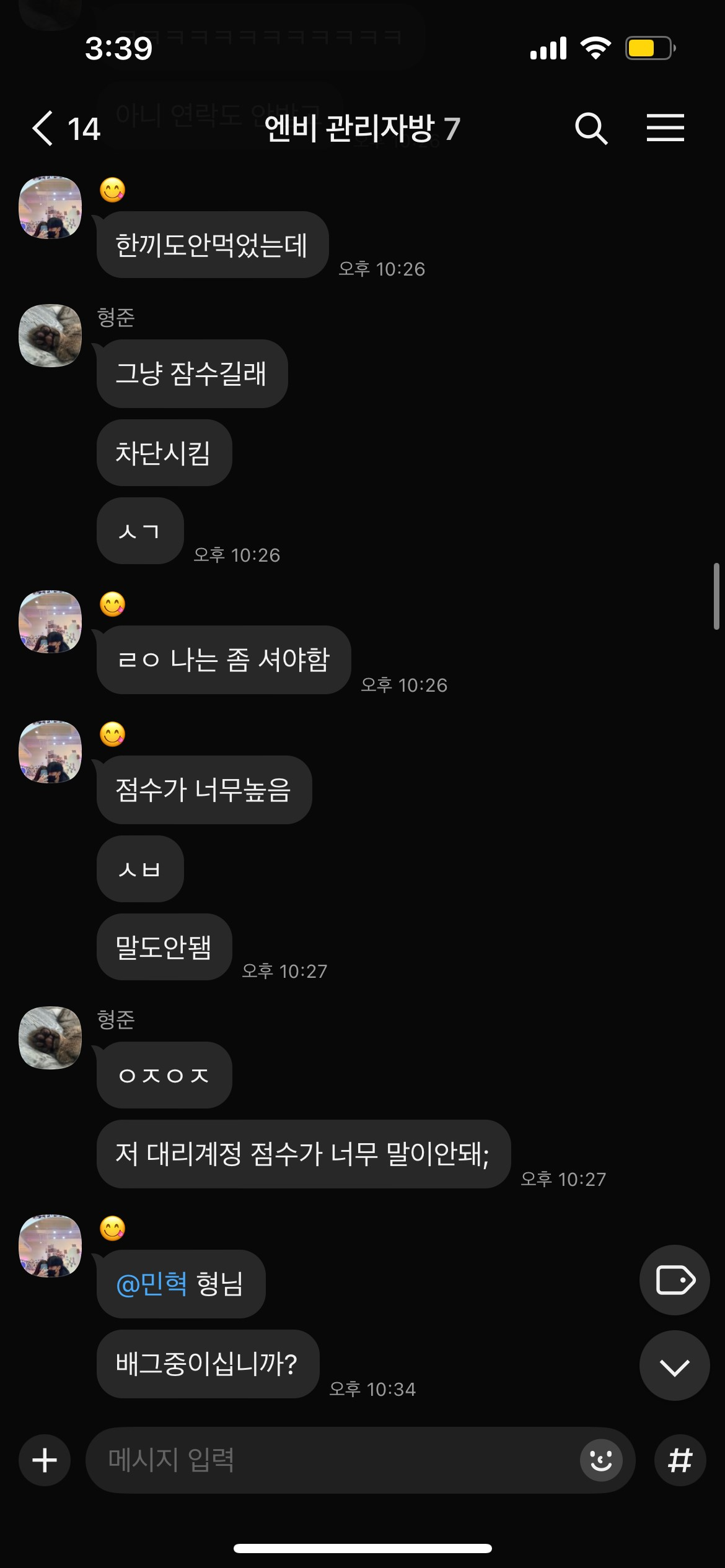Tap the hashtag search button
This screenshot has width=725, height=1568.
coord(680,1460)
